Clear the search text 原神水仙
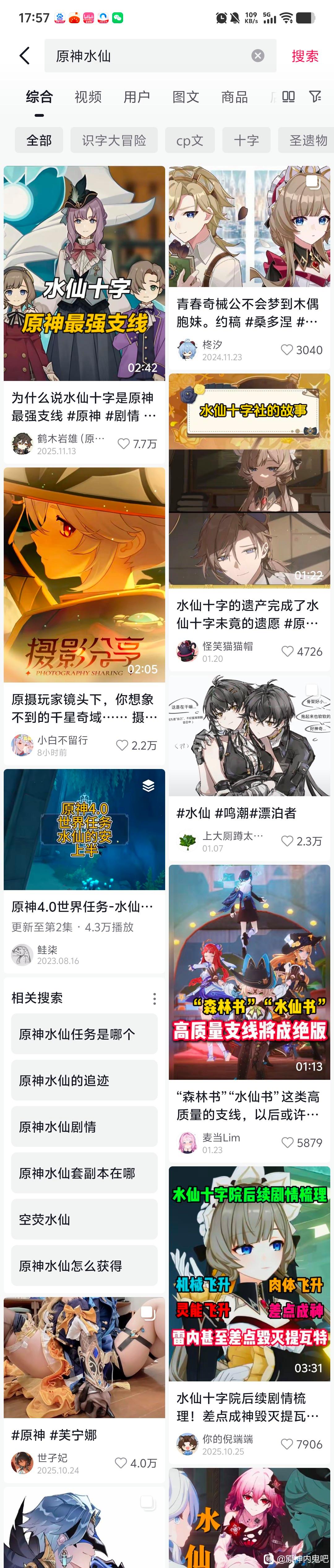Image resolution: width=334 pixels, height=1568 pixels. pyautogui.click(x=258, y=56)
